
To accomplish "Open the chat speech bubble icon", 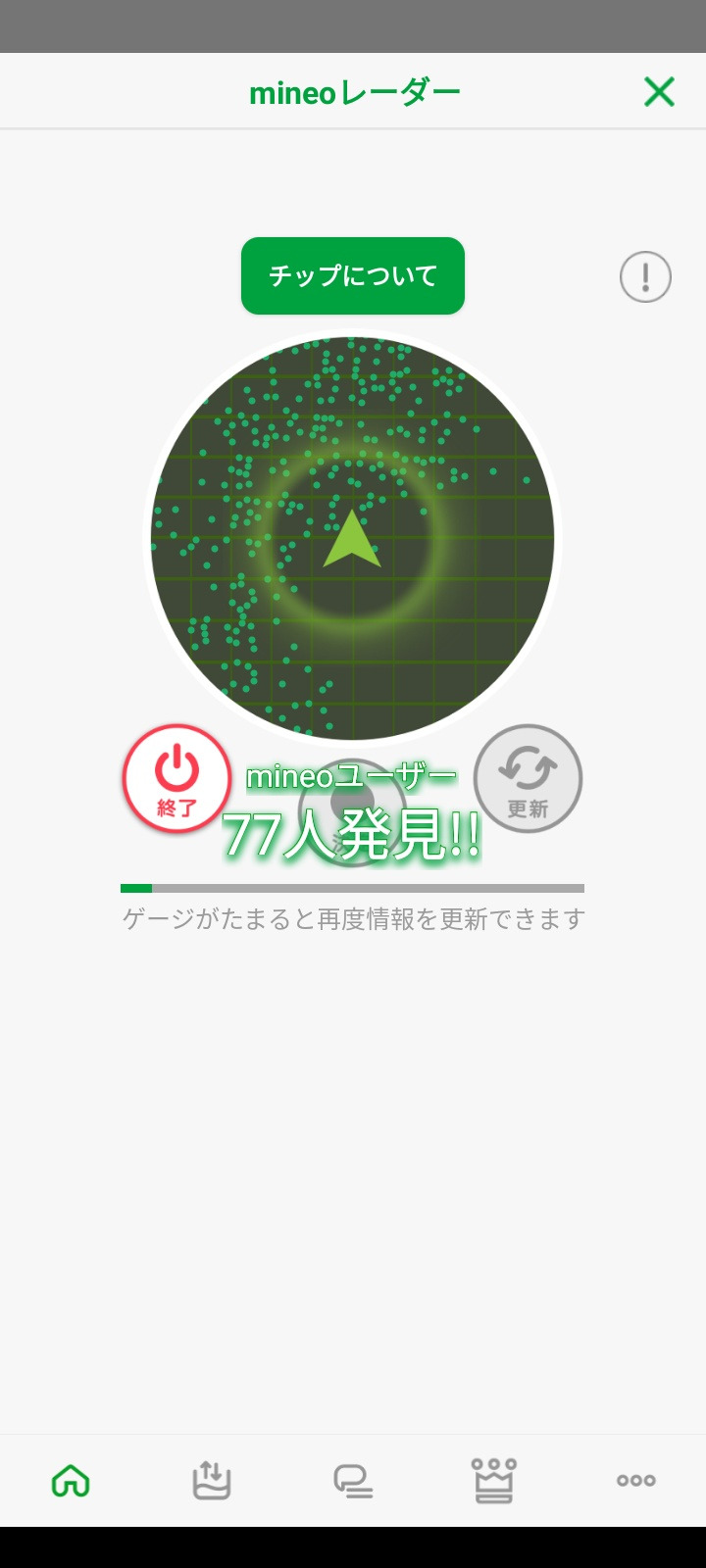I will point(353,1482).
